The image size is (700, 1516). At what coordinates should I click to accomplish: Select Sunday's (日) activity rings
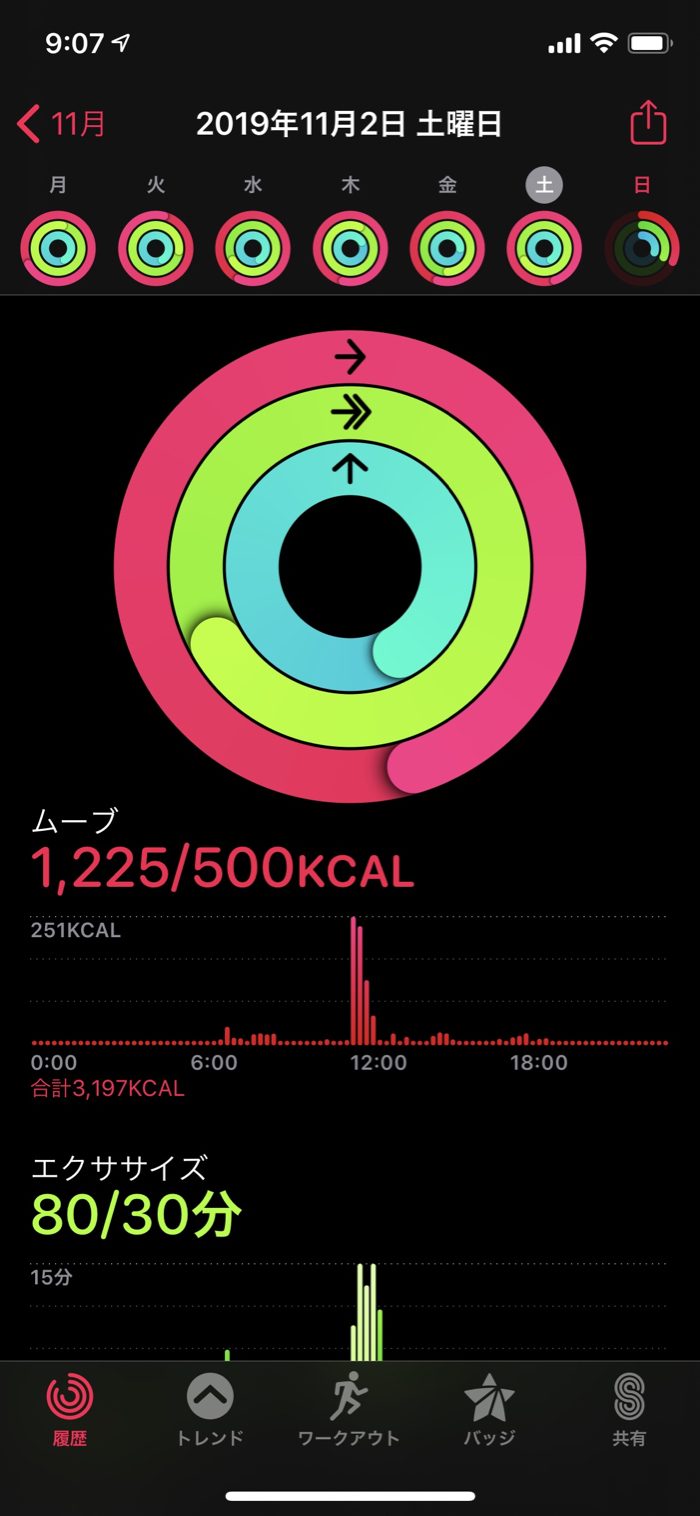[x=641, y=249]
